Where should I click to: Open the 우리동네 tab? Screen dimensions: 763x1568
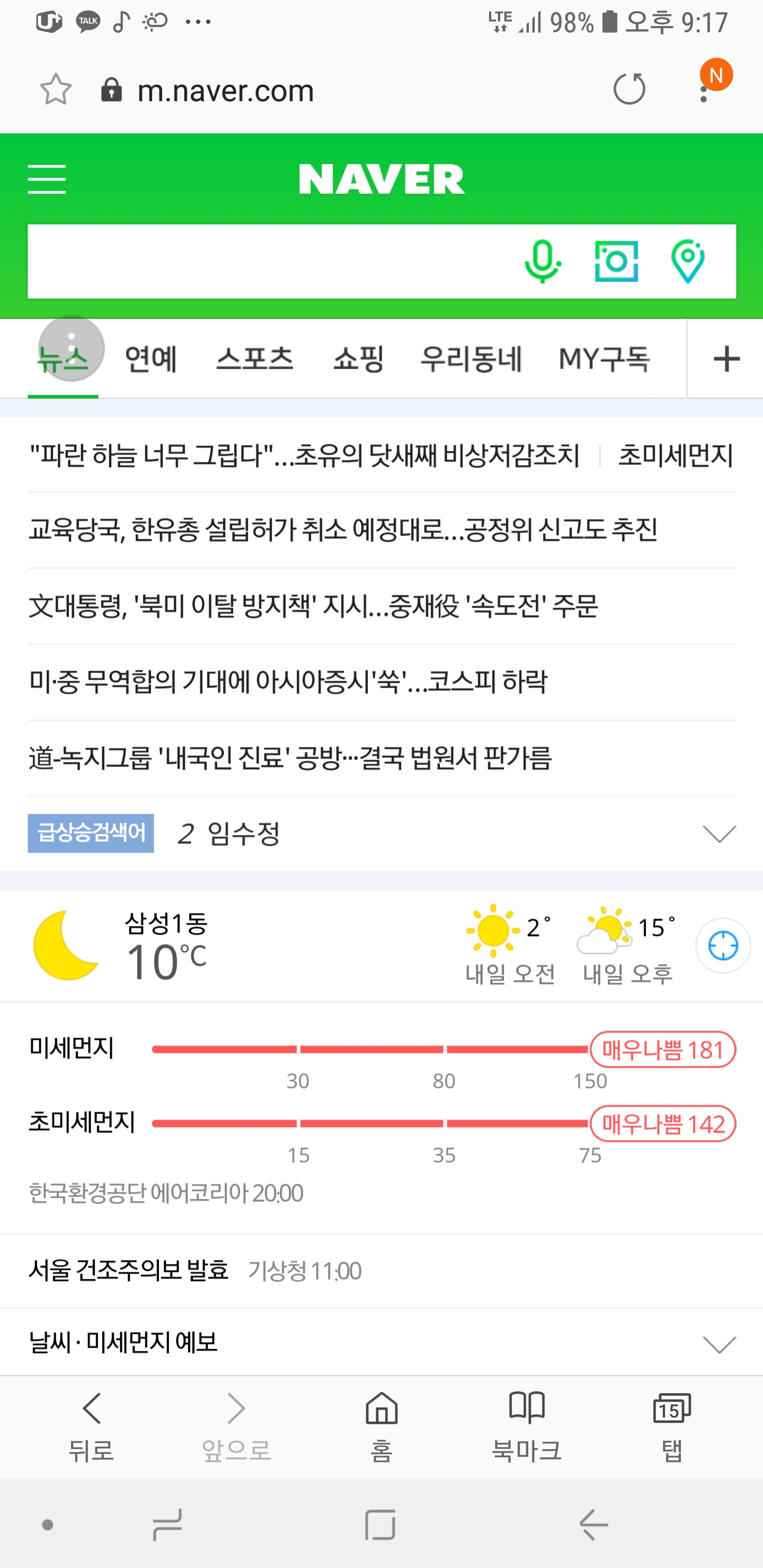(471, 359)
